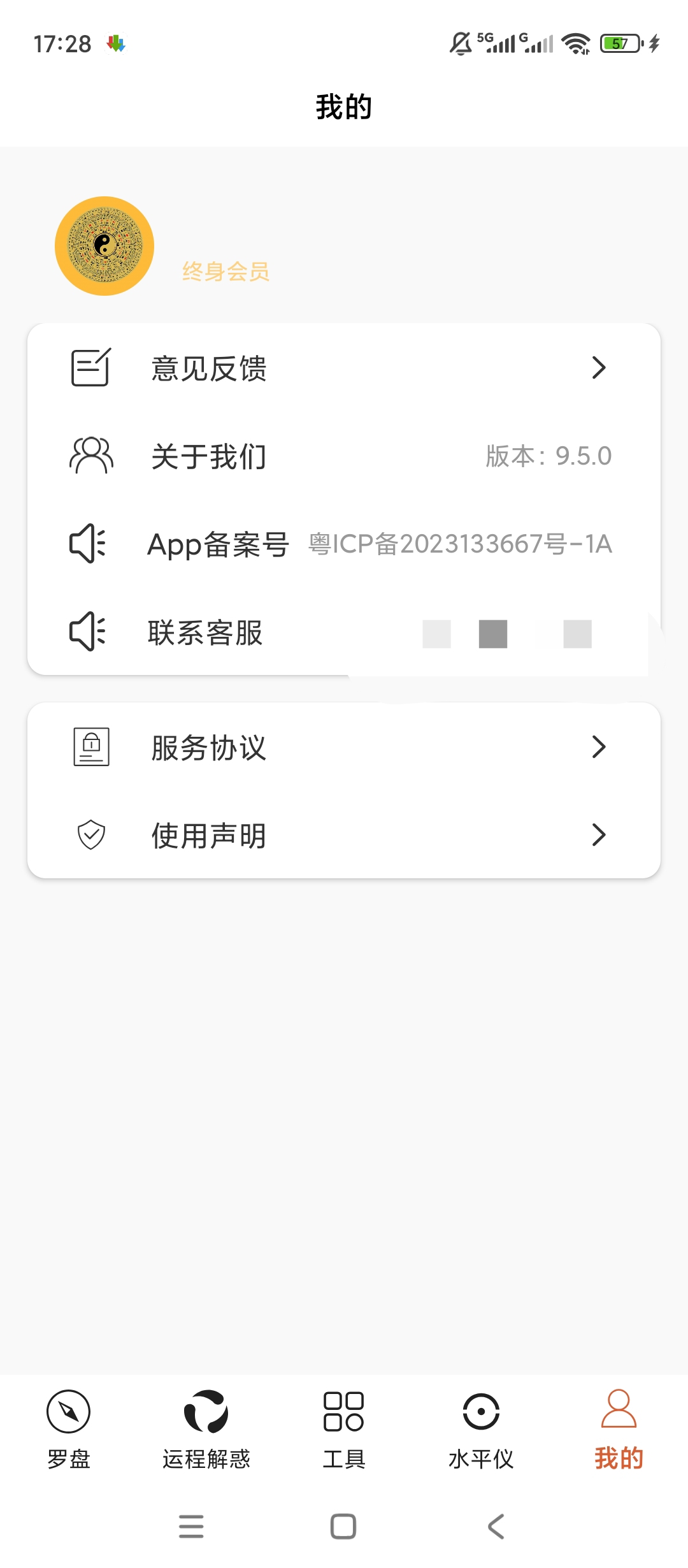Screen dimensions: 688x1568
Task: Open the 服务协议 service agreement
Action: (x=344, y=747)
